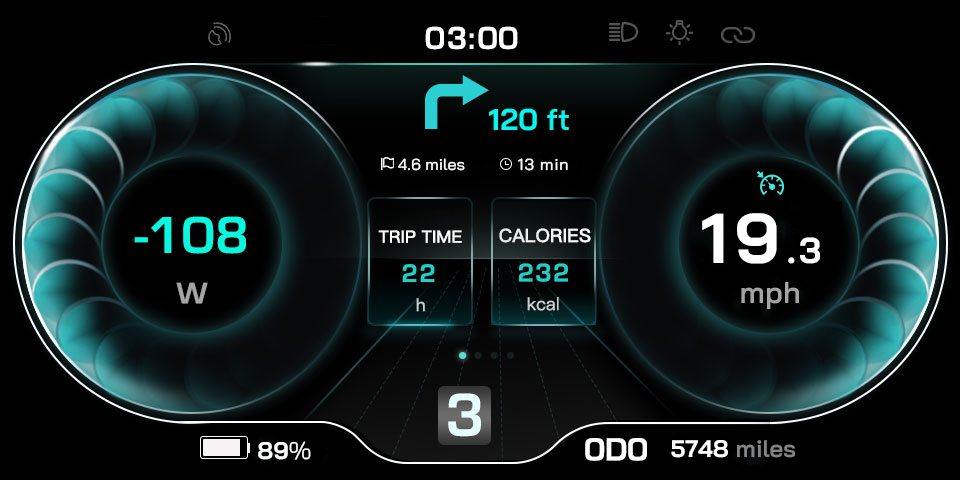Tap the second page indicator dot
960x480 pixels.
pyautogui.click(x=479, y=355)
